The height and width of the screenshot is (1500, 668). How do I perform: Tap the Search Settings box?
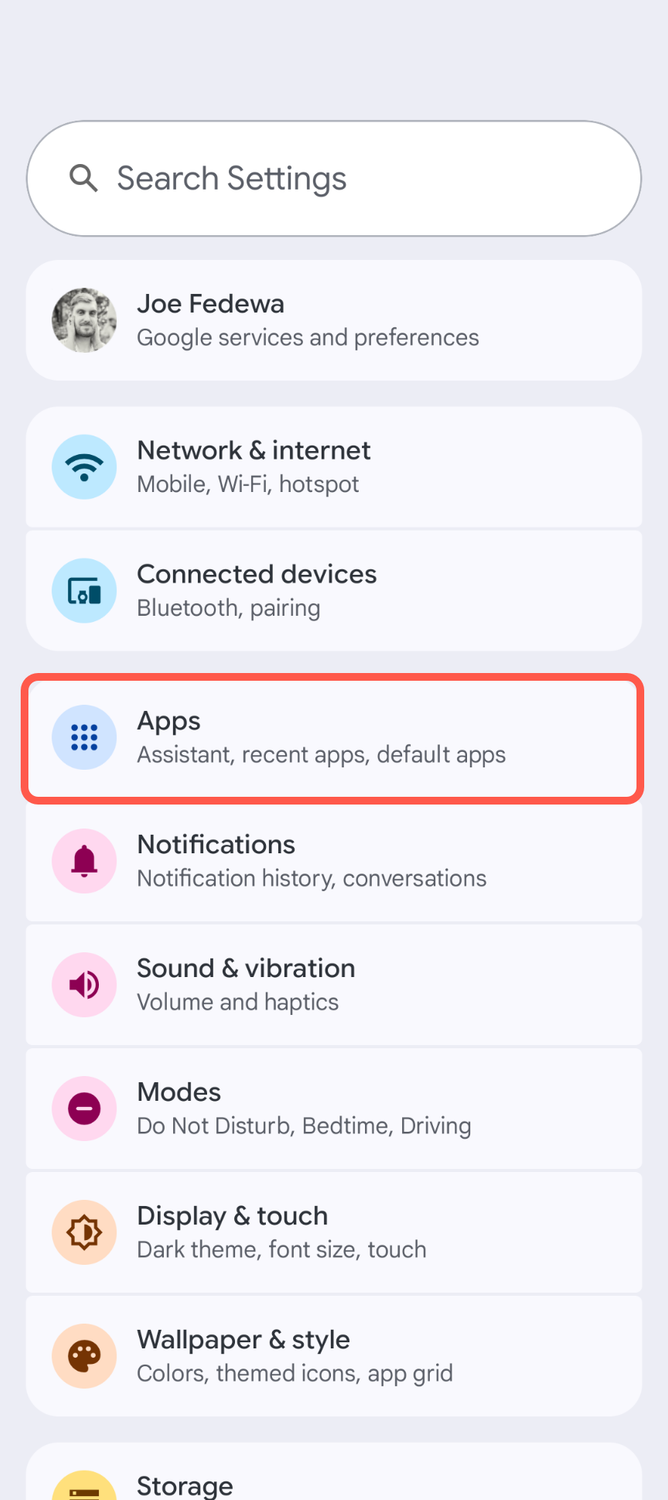click(x=333, y=179)
